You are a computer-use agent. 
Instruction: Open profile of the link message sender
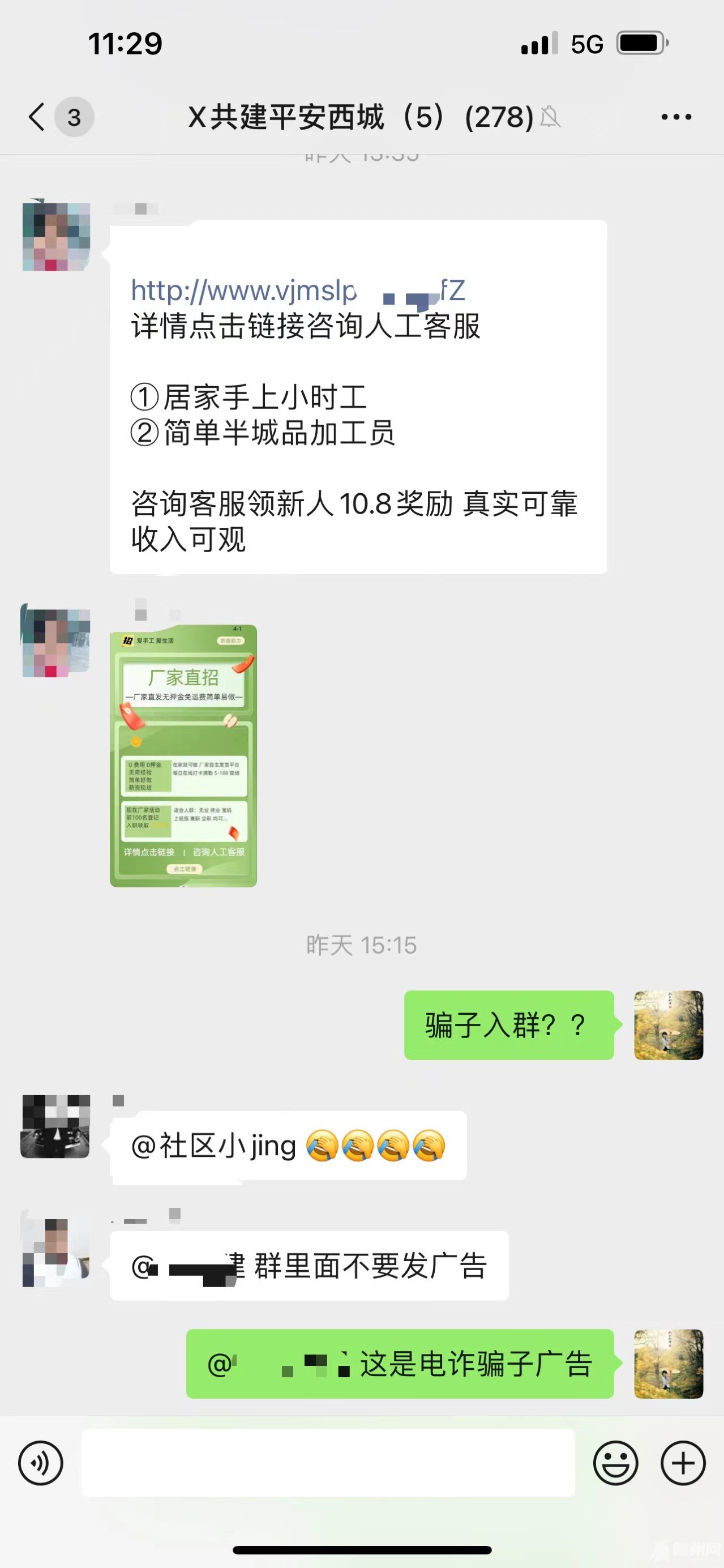point(56,237)
